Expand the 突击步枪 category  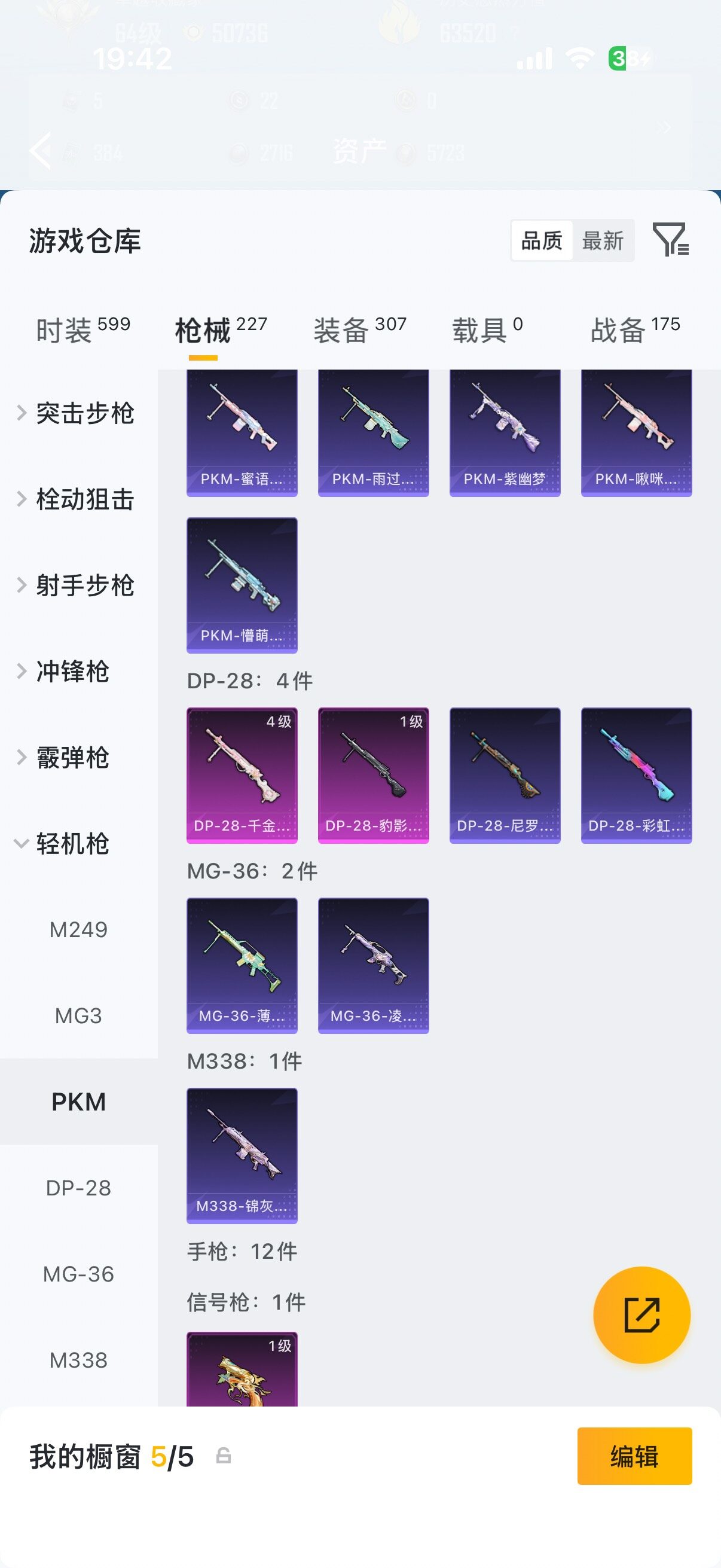click(x=75, y=413)
